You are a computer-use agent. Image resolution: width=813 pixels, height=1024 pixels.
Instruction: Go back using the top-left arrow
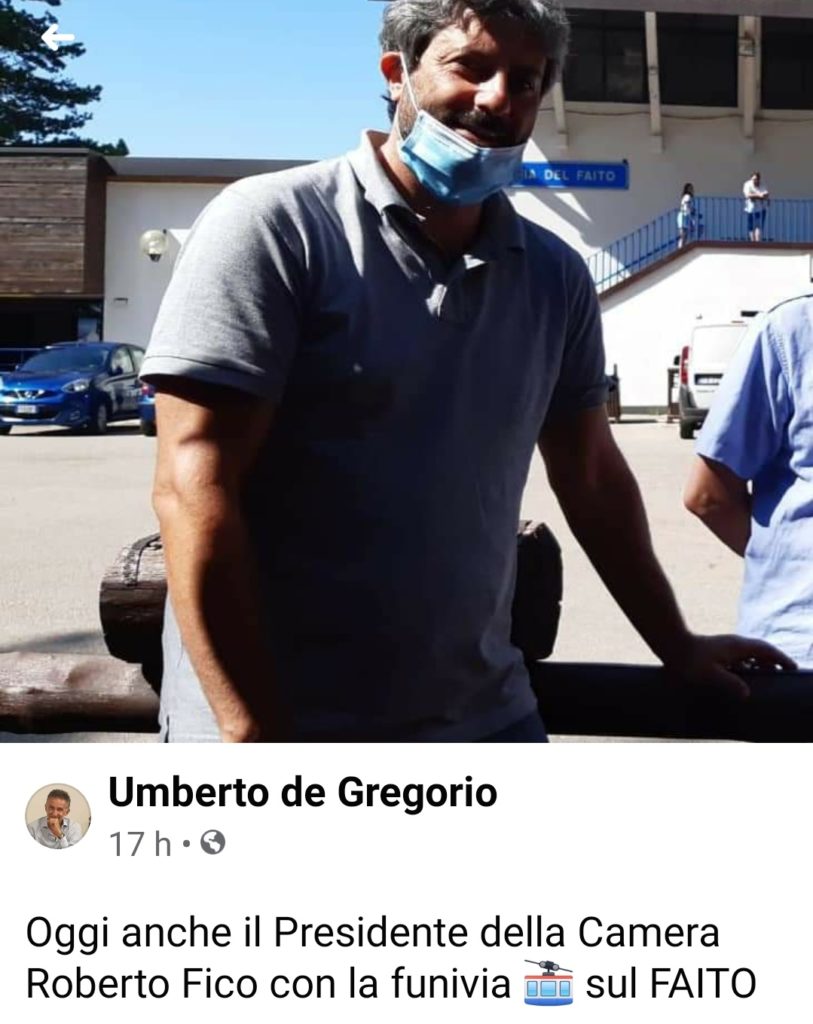click(x=57, y=38)
